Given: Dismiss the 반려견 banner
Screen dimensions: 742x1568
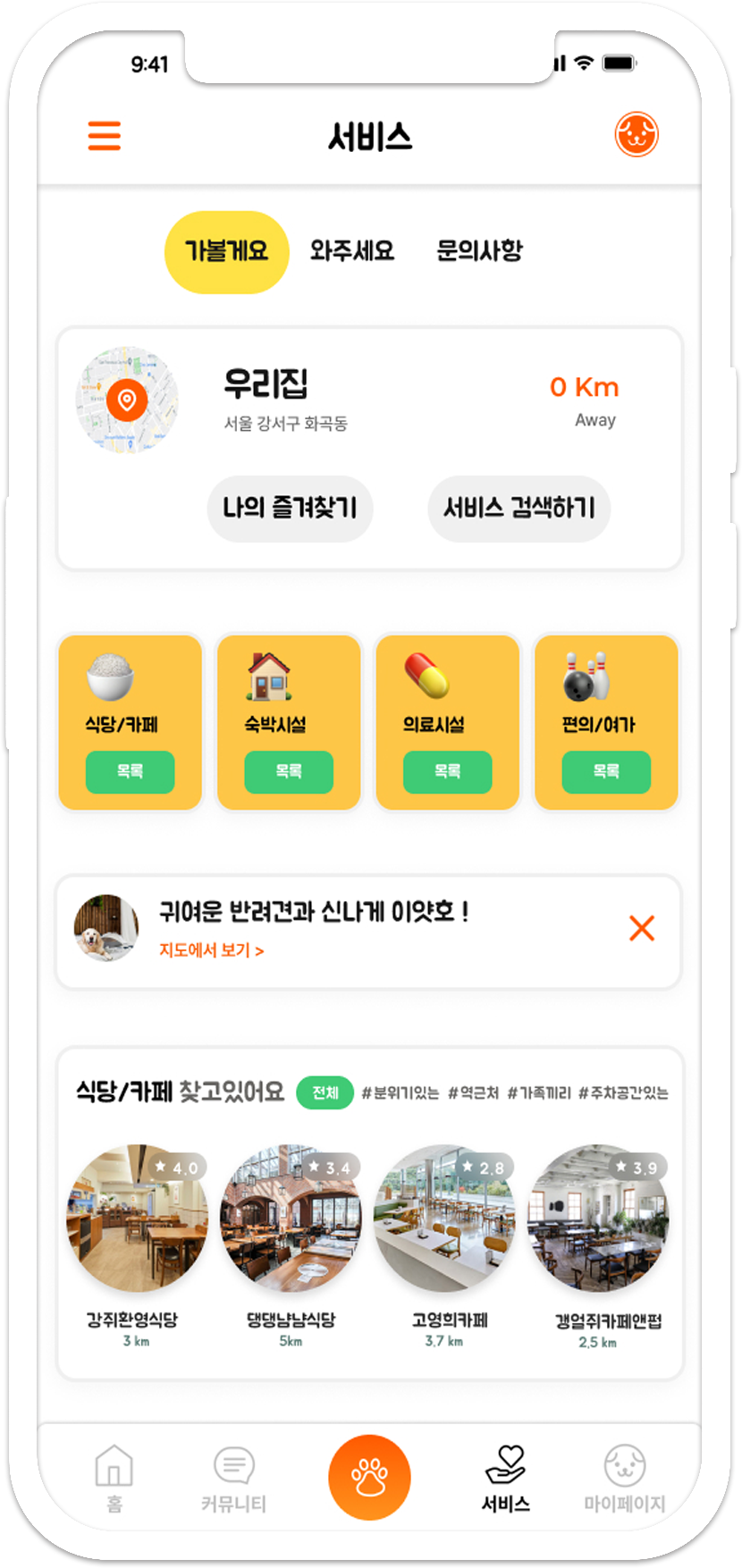Looking at the screenshot, I should 642,929.
